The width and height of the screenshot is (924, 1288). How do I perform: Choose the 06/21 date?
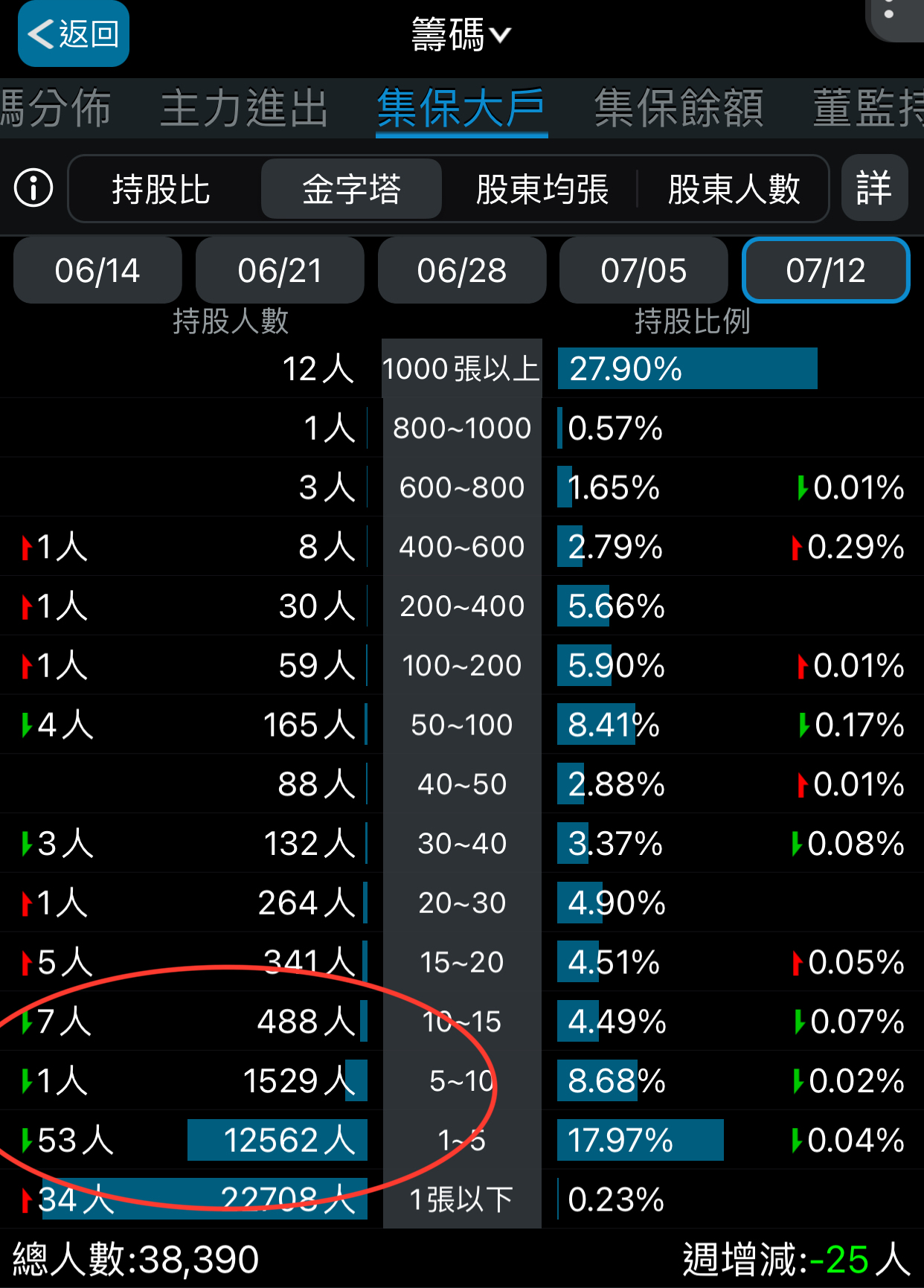pos(280,271)
